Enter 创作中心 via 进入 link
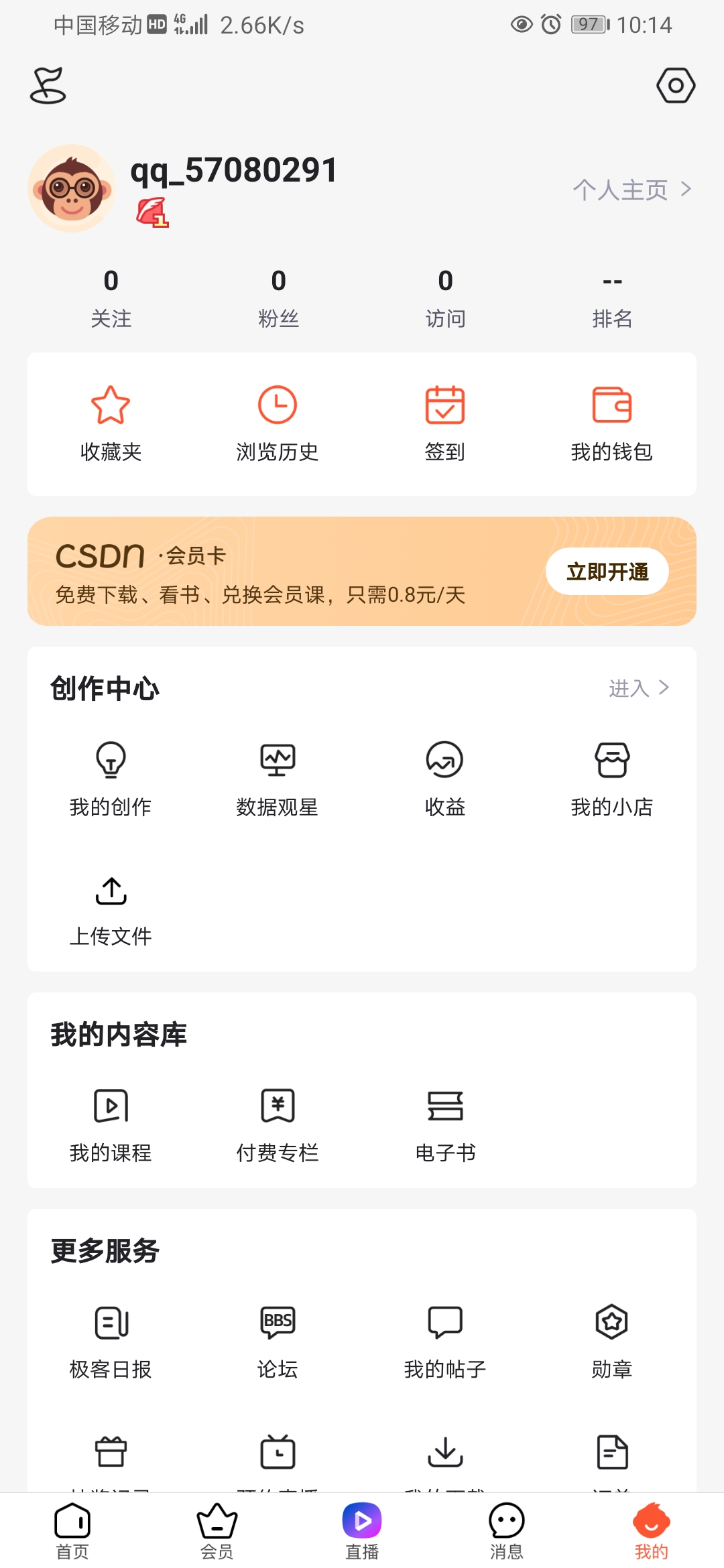Screen dimensions: 724x1568 point(638,688)
